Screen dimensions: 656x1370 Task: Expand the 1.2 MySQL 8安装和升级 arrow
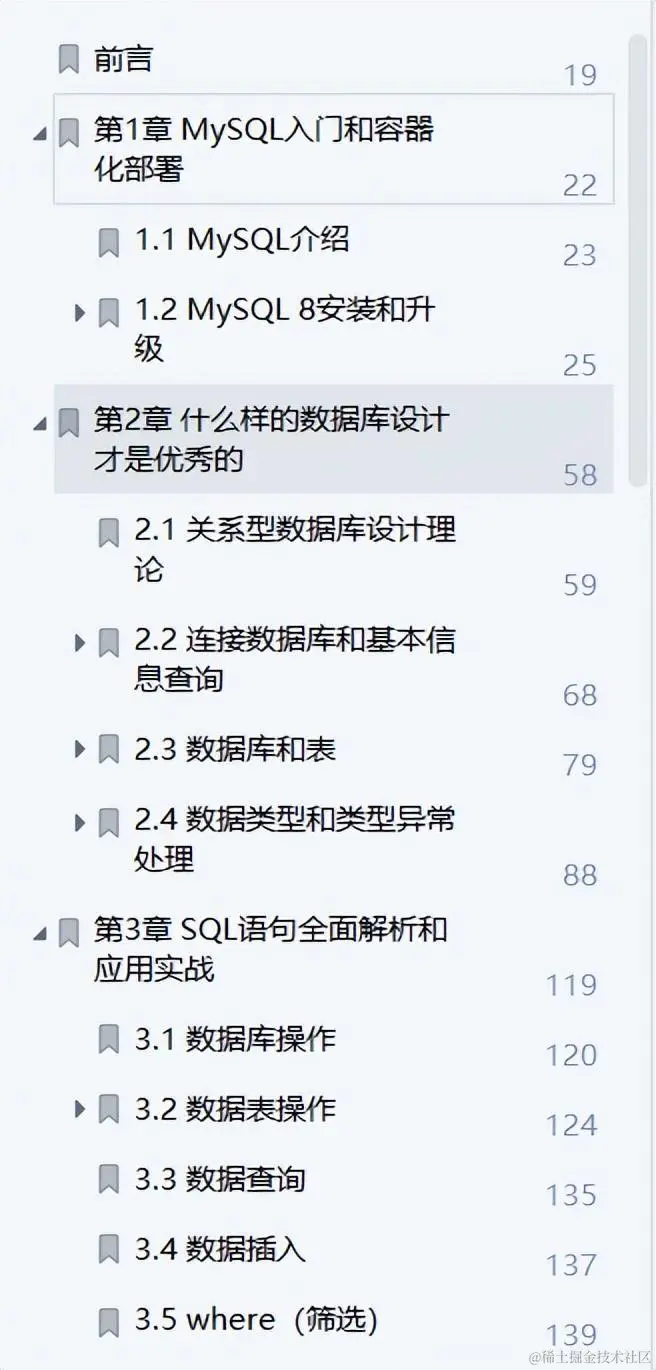pyautogui.click(x=80, y=313)
